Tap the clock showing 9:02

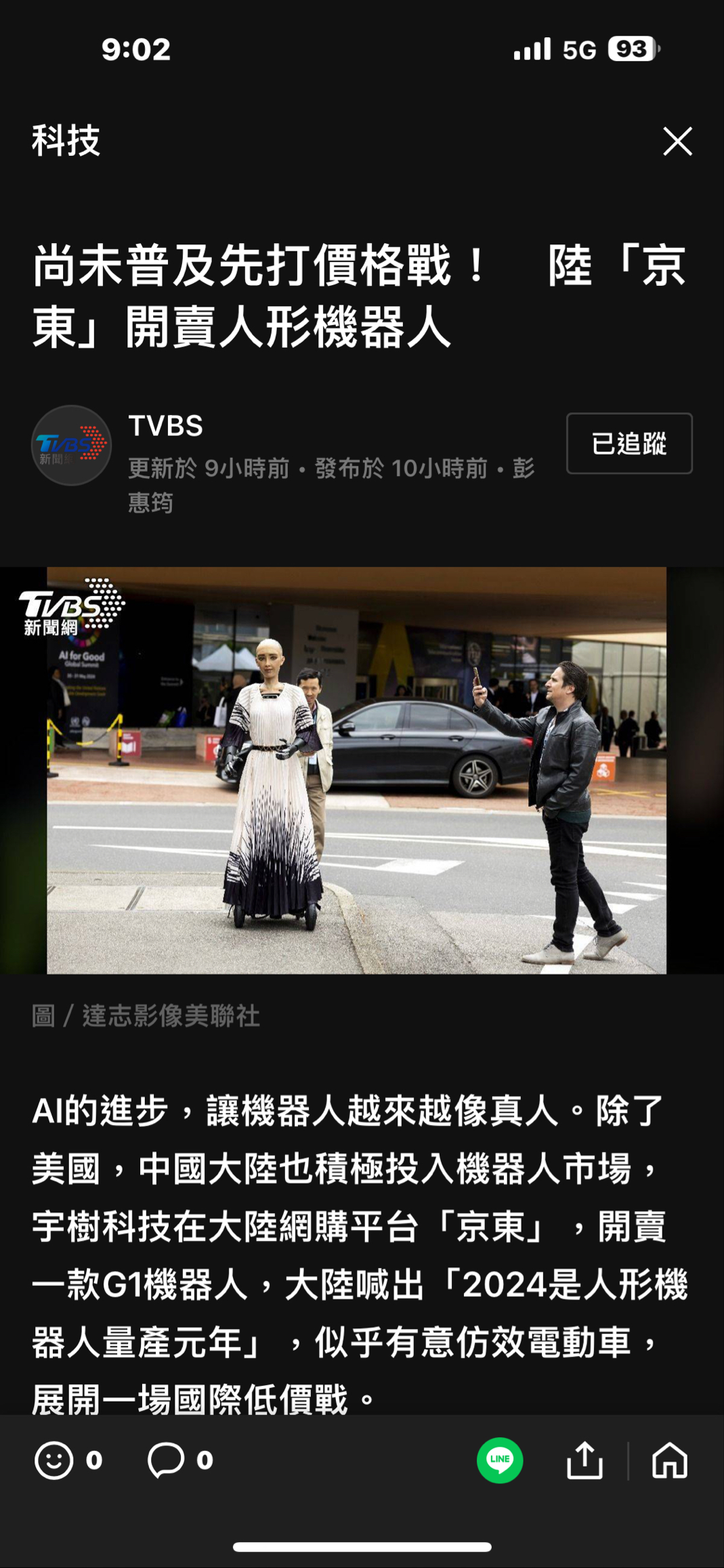point(135,48)
